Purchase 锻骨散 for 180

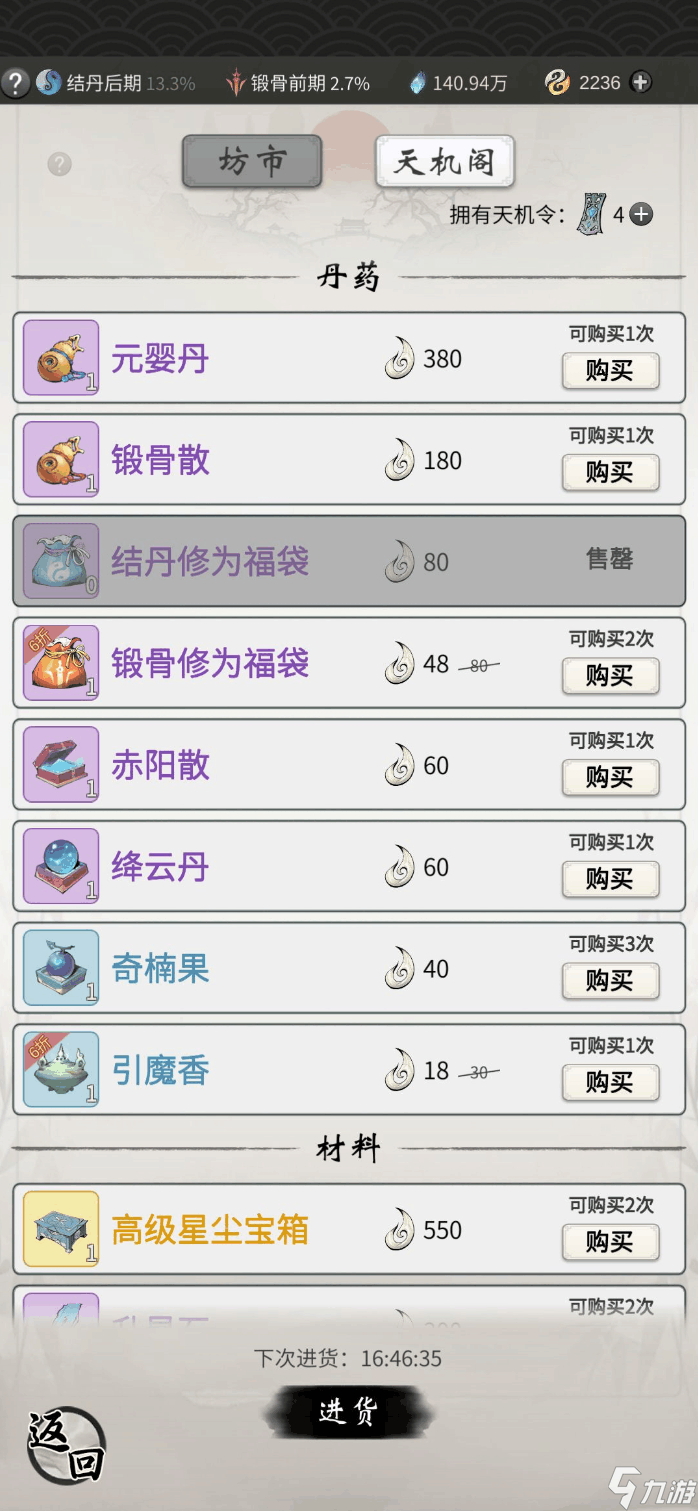(610, 473)
